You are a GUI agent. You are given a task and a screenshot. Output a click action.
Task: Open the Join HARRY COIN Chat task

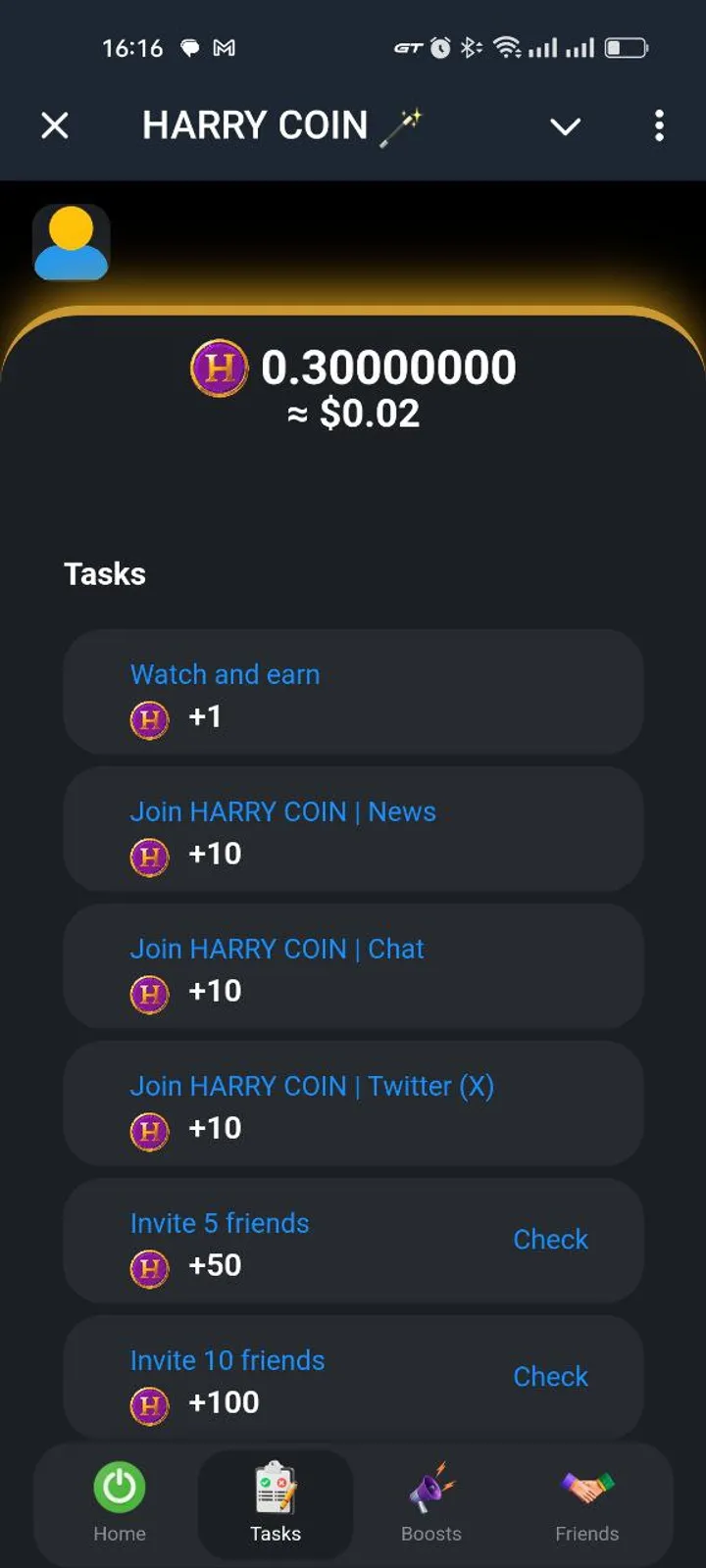pos(277,949)
